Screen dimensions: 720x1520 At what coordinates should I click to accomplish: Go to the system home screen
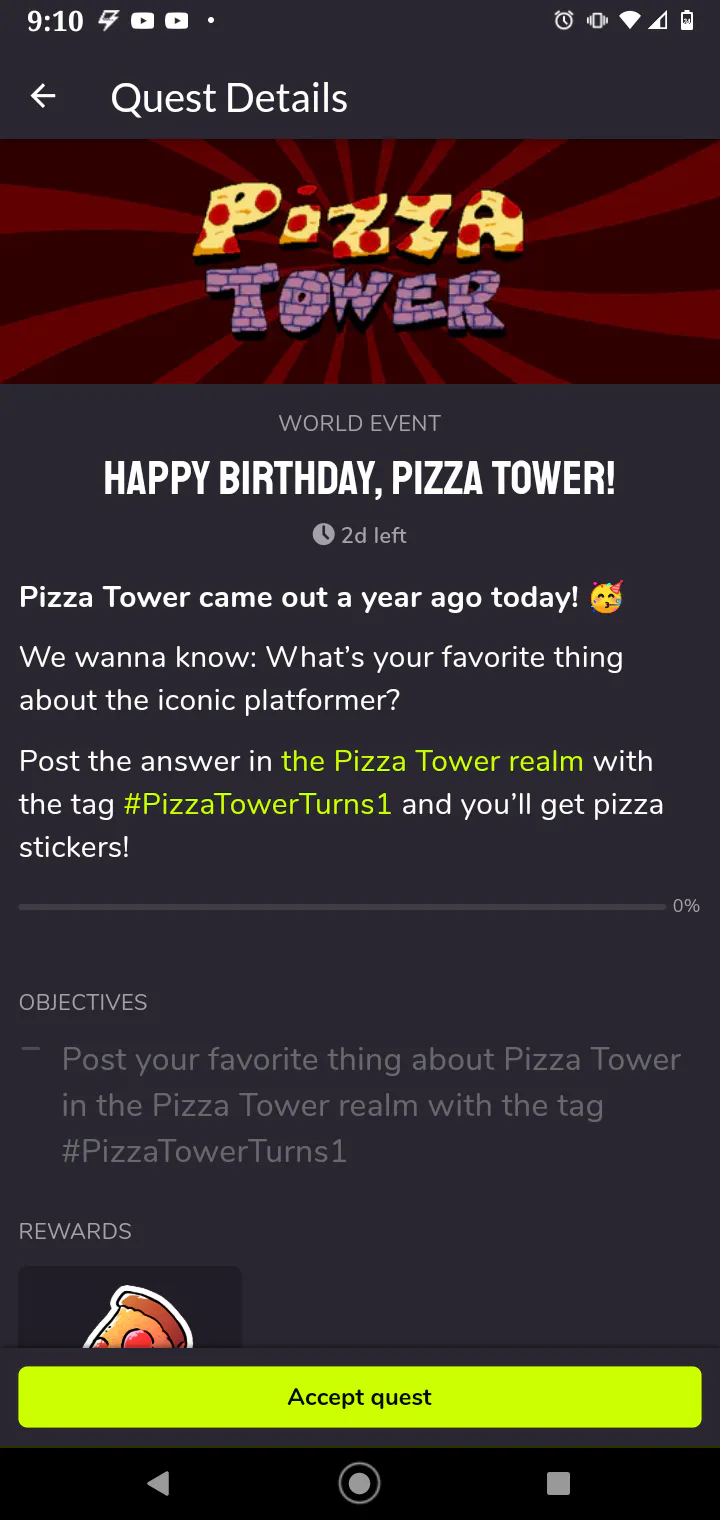pyautogui.click(x=360, y=1483)
